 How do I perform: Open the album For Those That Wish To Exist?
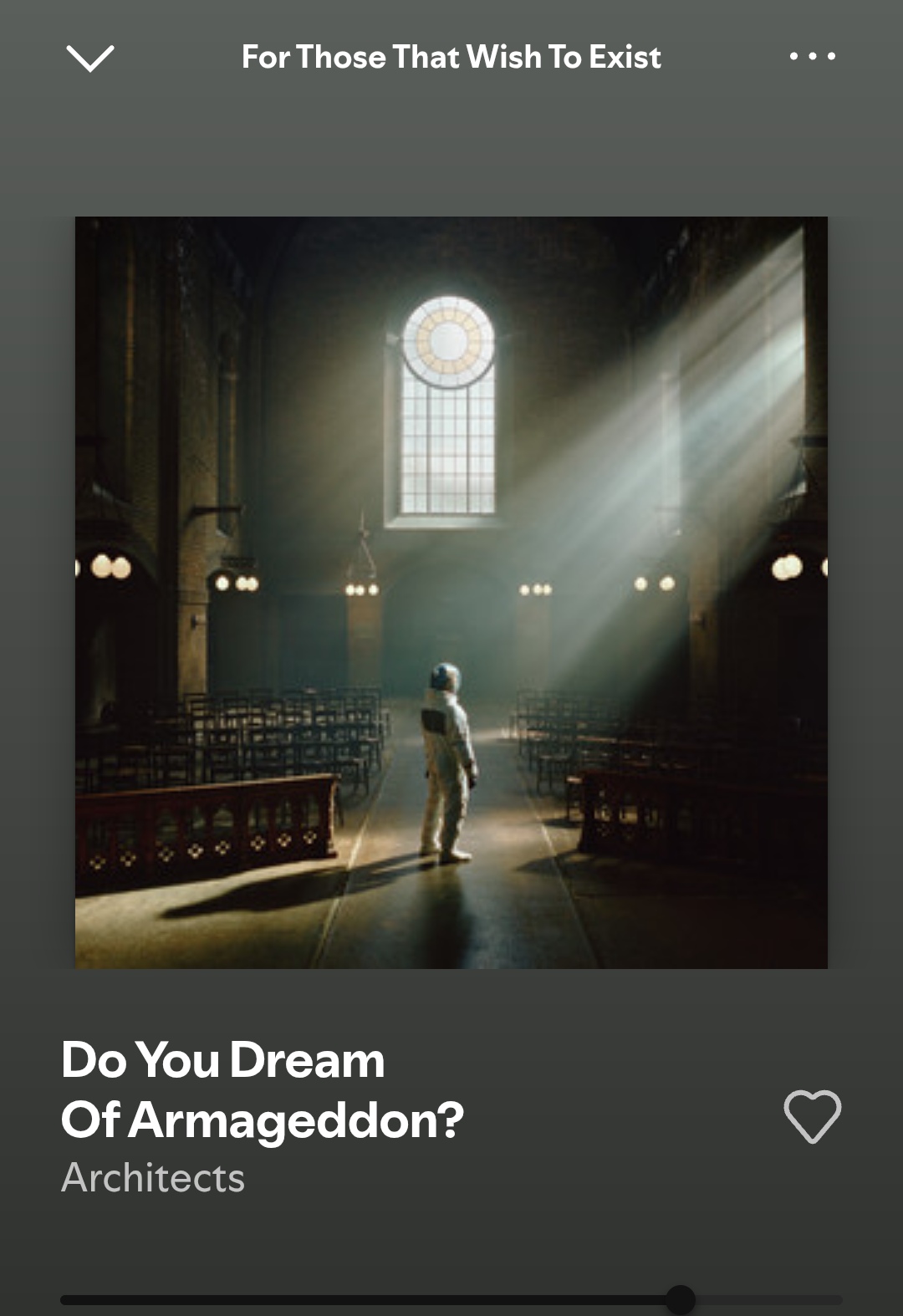pos(451,57)
